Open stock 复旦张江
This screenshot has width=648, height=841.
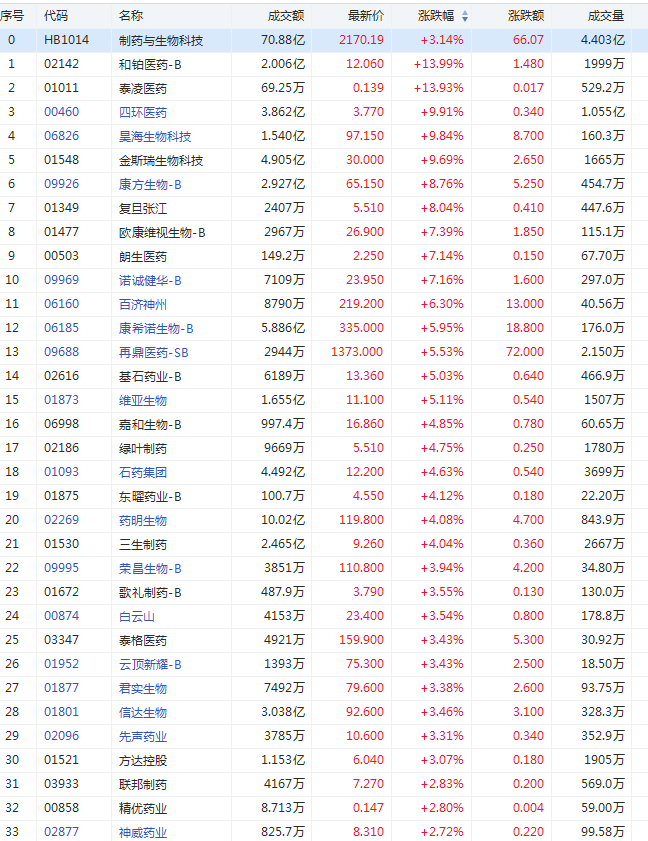[x=142, y=208]
